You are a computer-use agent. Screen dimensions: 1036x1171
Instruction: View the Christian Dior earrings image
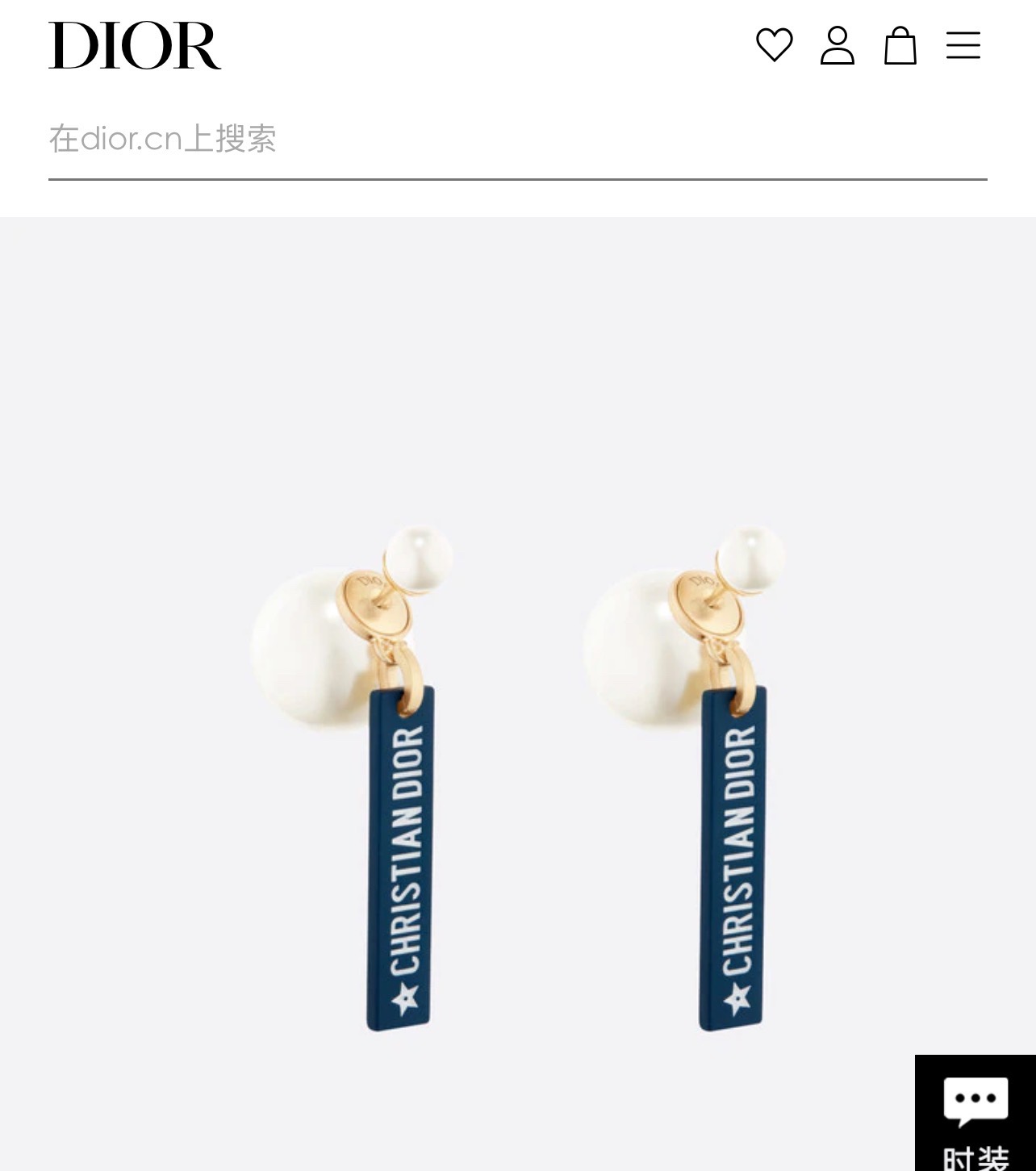[x=516, y=775]
